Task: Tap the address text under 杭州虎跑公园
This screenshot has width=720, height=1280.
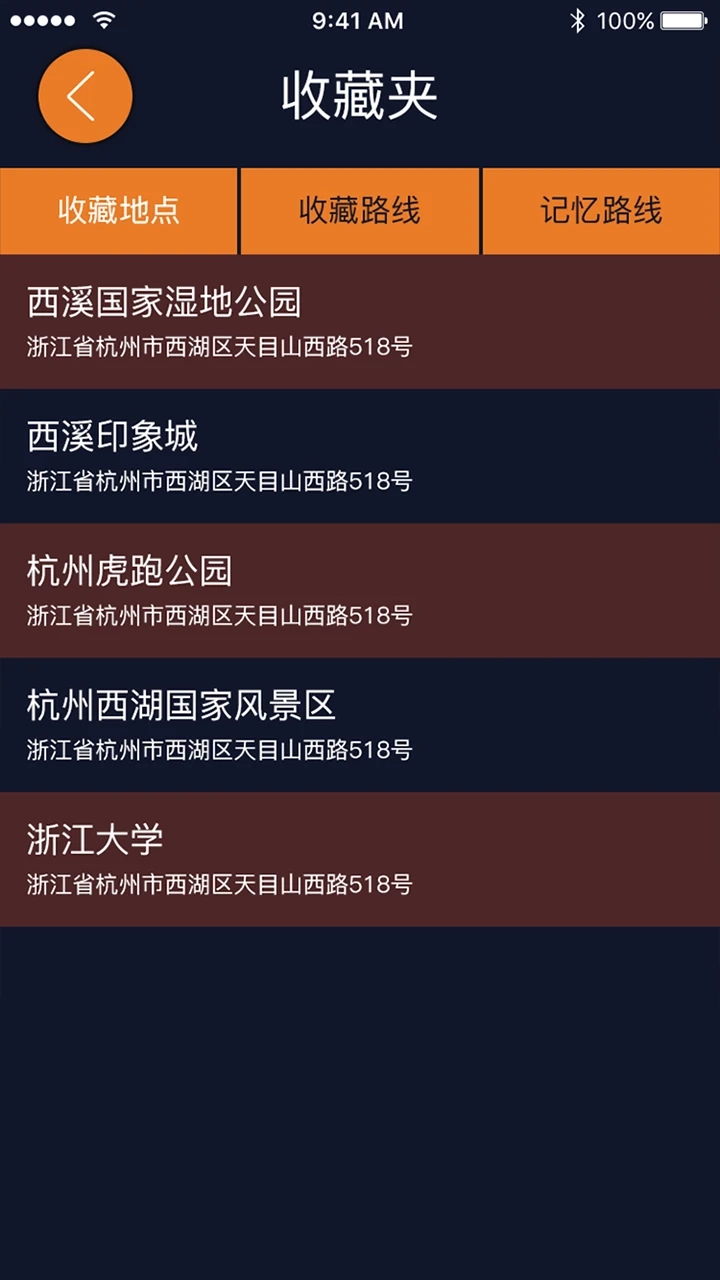Action: pyautogui.click(x=218, y=616)
